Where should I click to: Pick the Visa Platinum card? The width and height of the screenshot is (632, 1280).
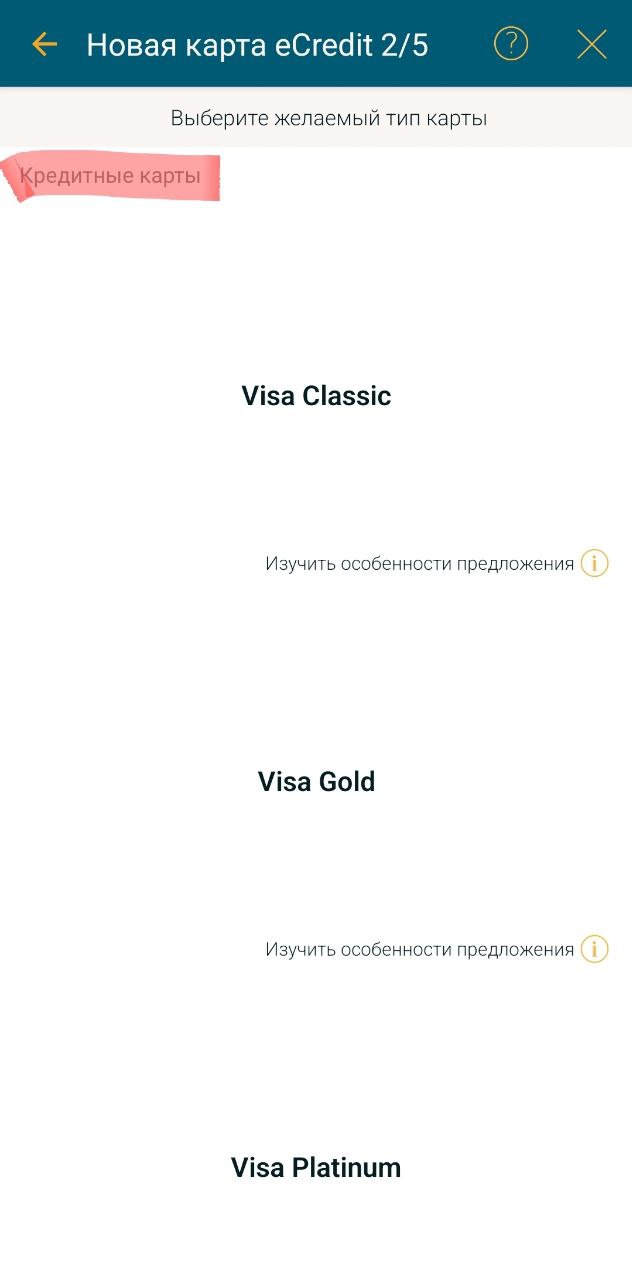tap(316, 1168)
